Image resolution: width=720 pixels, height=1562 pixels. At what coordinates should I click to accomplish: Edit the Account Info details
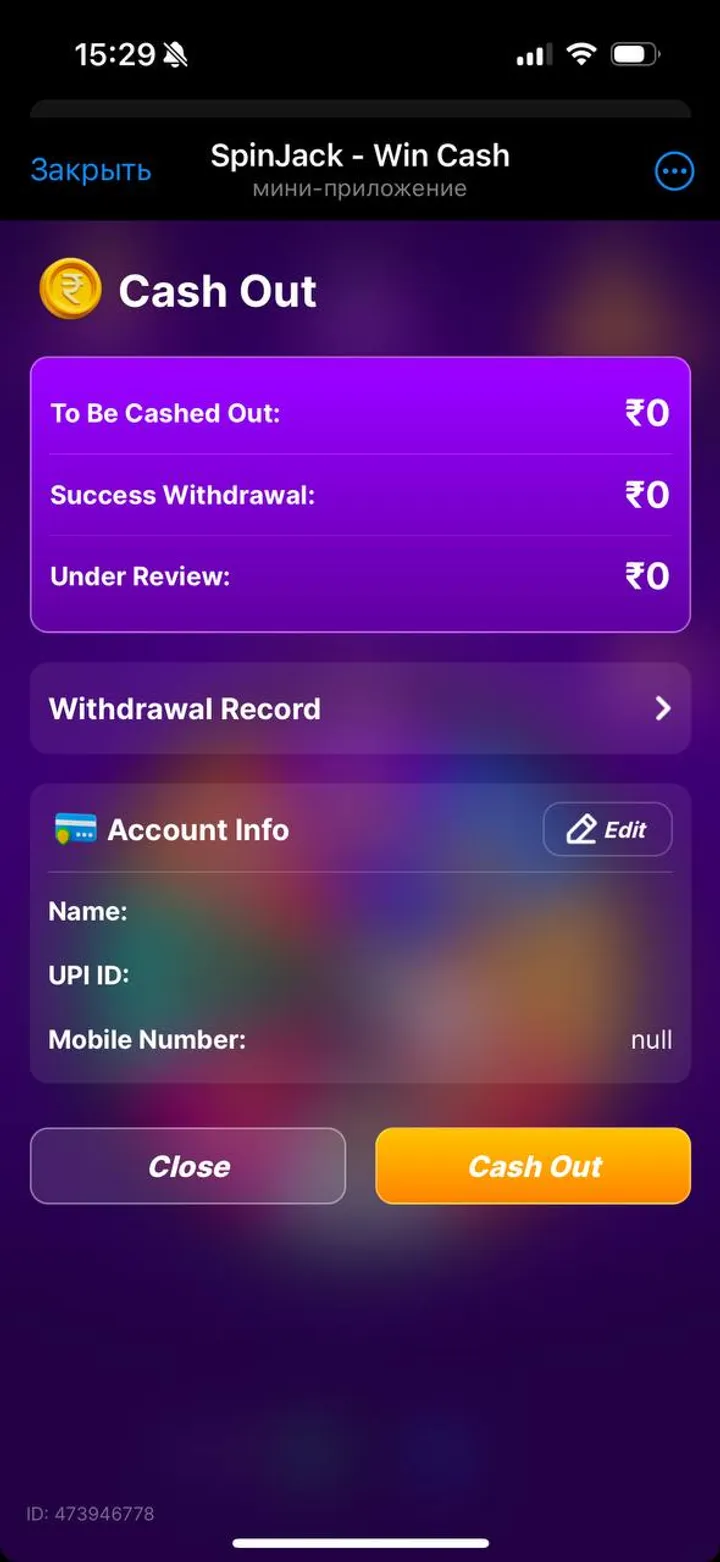(x=607, y=830)
